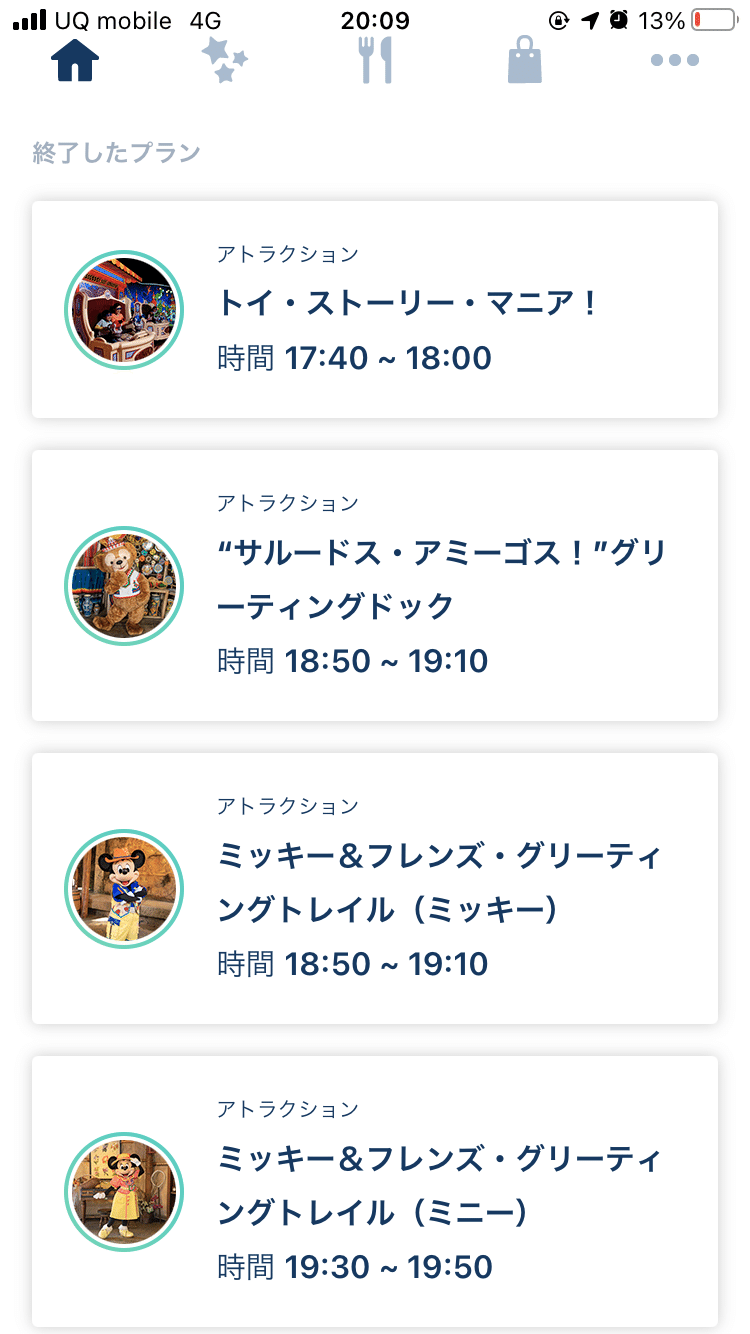Go to the home tab

pyautogui.click(x=75, y=61)
